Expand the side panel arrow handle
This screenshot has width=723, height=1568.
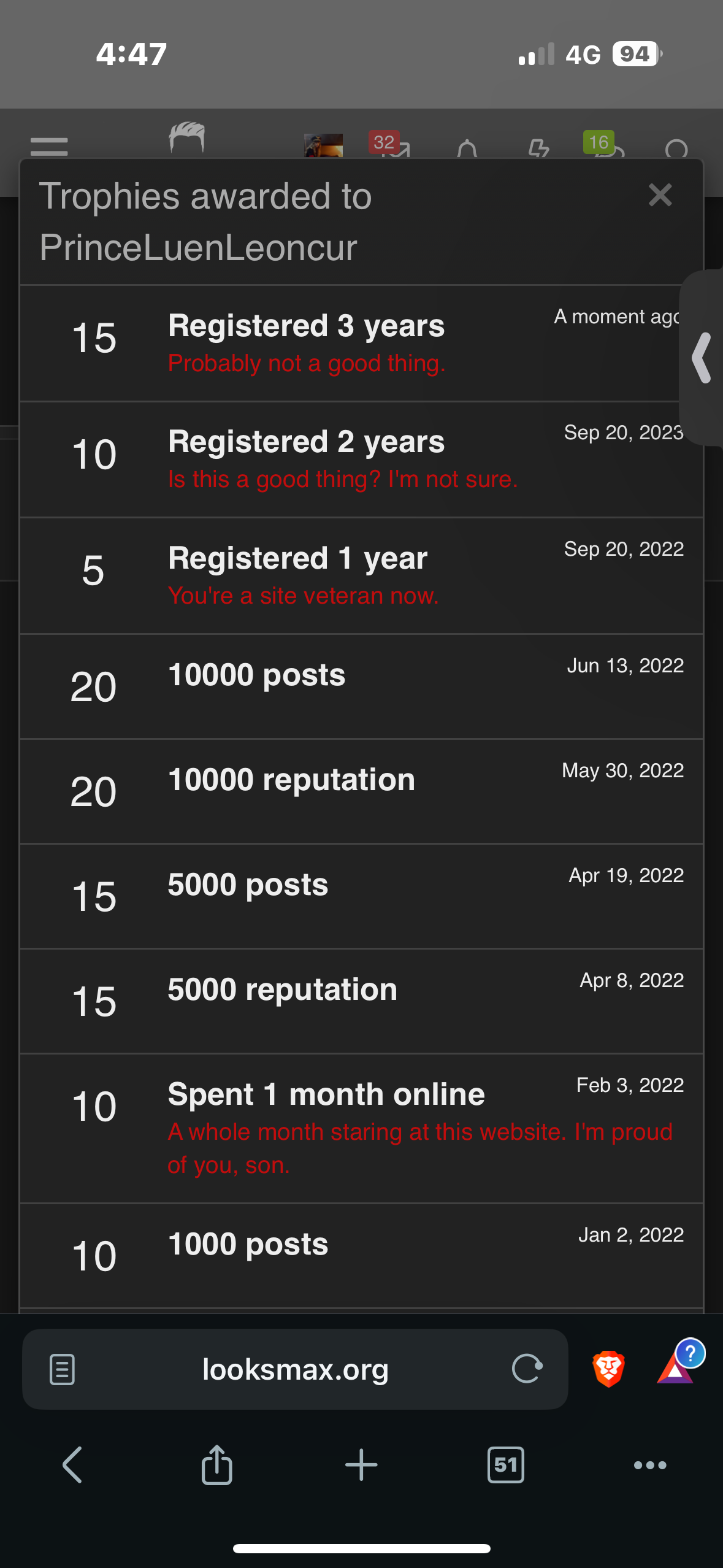click(702, 358)
